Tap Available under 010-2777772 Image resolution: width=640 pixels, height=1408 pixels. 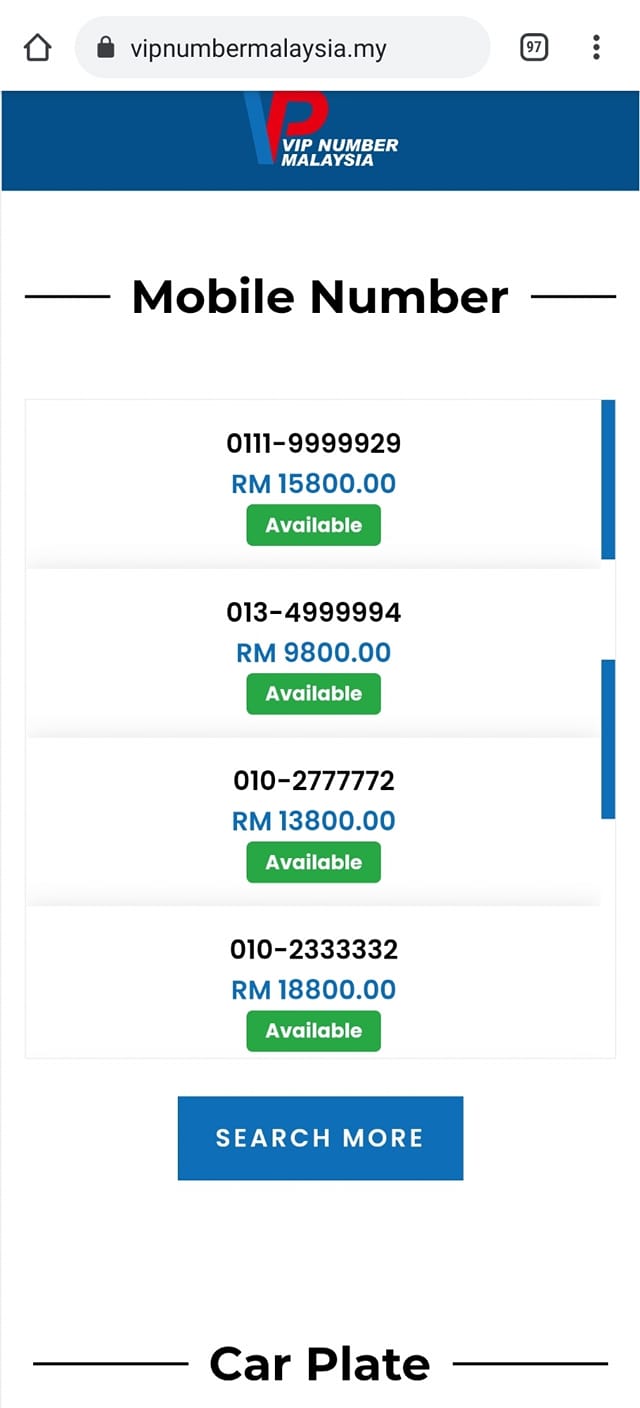(x=313, y=862)
